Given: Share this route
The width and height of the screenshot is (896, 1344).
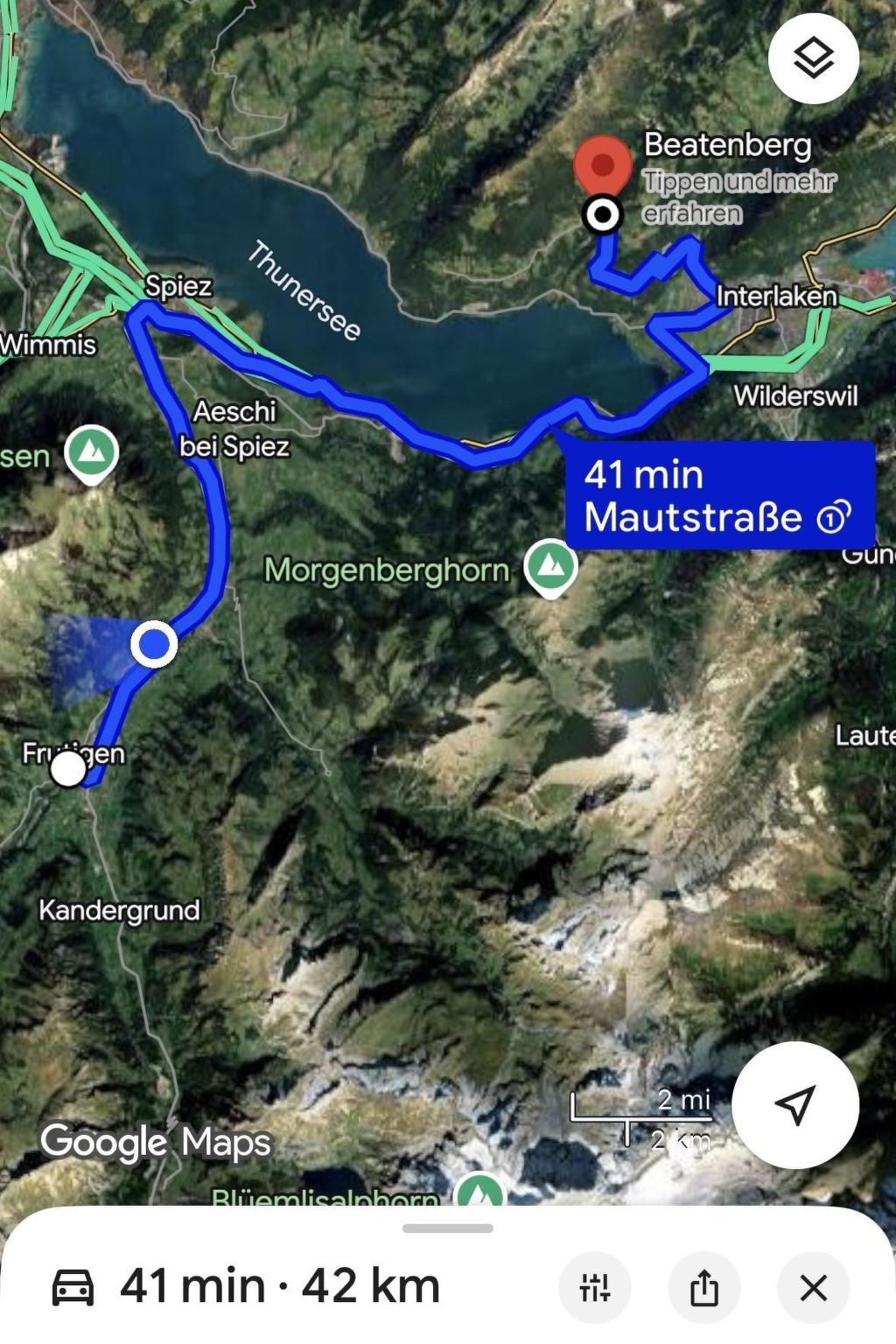Looking at the screenshot, I should click(x=703, y=1287).
